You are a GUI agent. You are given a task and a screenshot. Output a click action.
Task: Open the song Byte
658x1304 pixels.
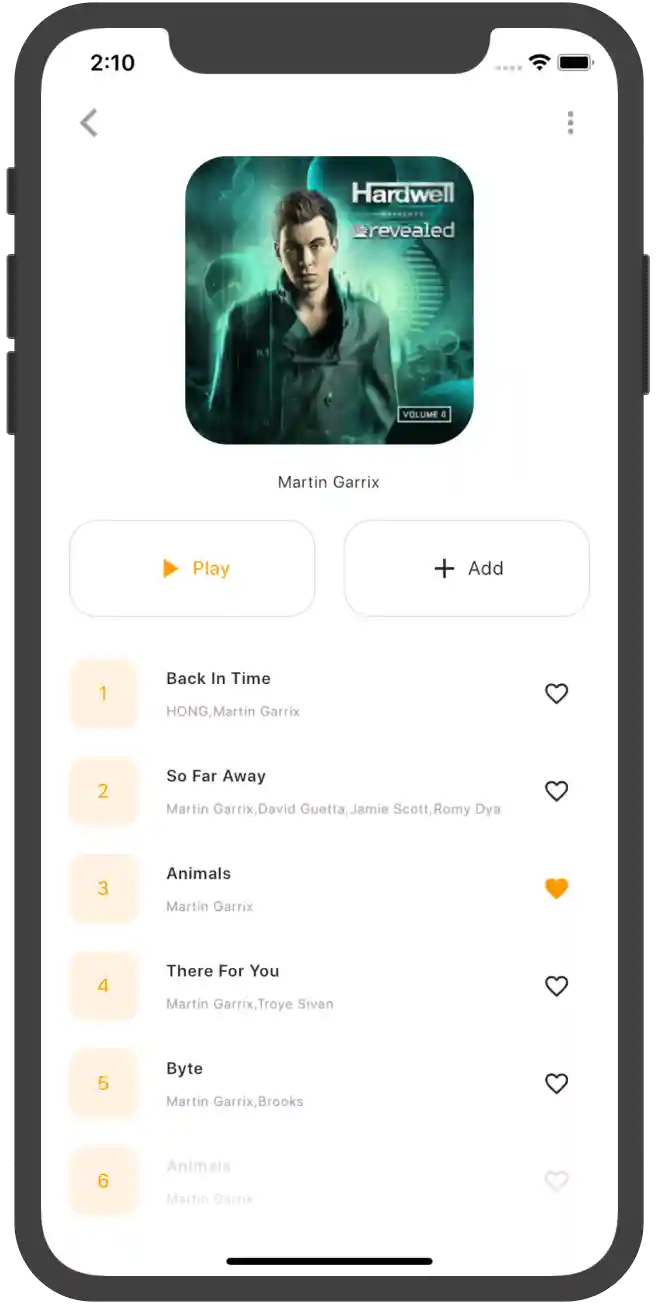185,1069
